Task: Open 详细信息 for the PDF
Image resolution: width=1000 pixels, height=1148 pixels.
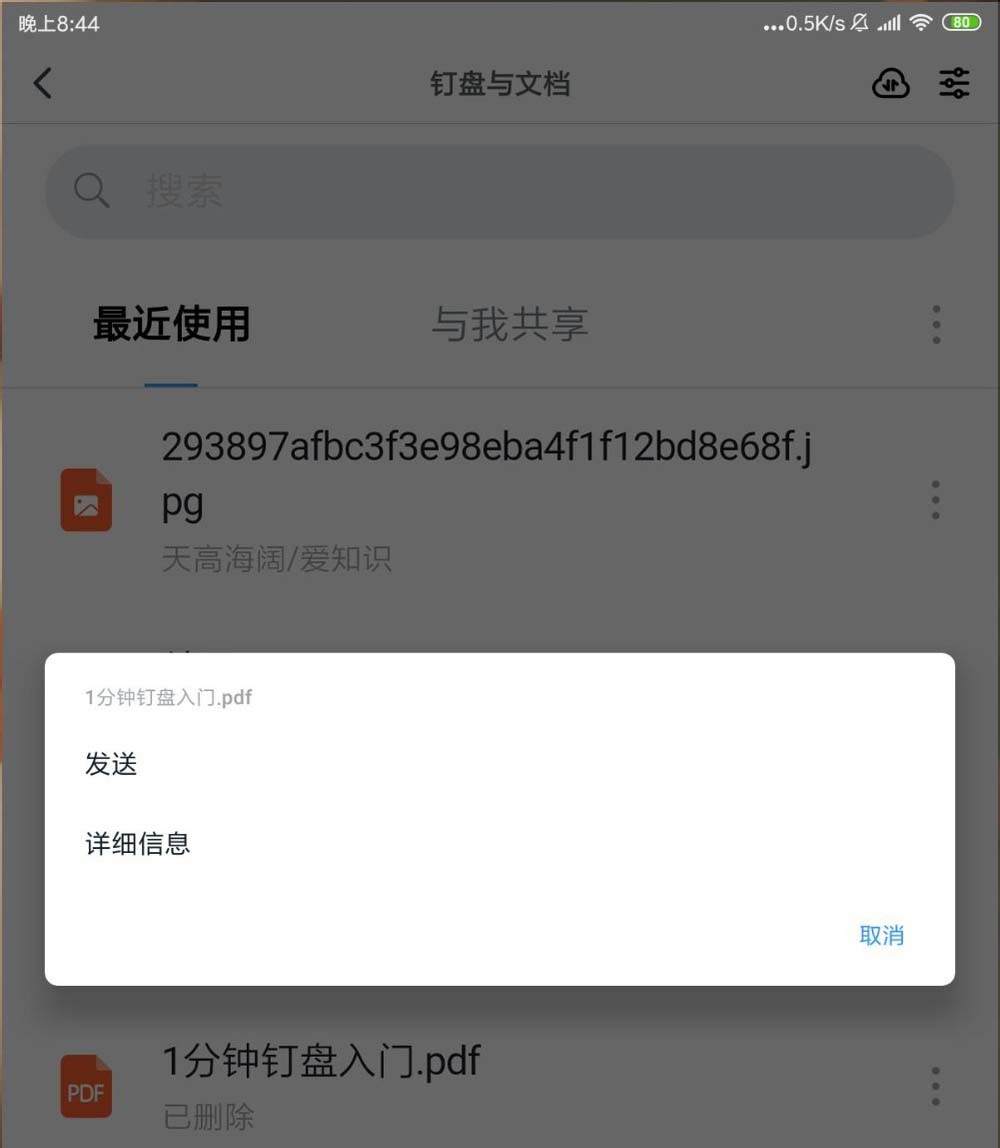Action: tap(138, 844)
